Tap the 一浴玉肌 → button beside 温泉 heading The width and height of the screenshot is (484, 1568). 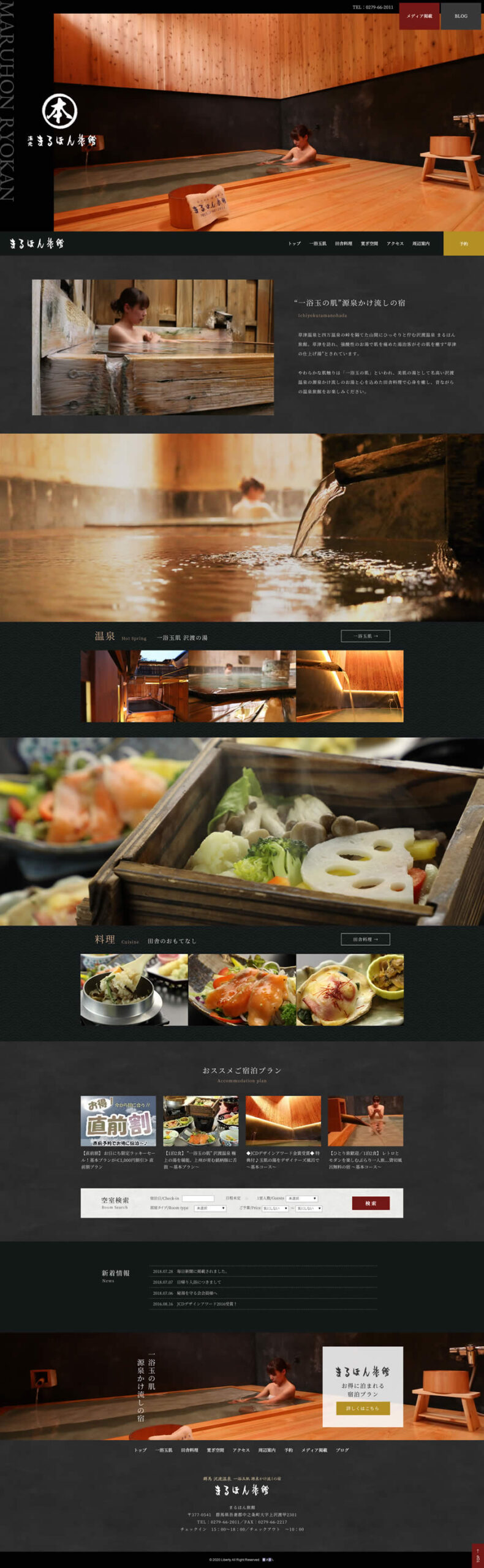pyautogui.click(x=365, y=636)
